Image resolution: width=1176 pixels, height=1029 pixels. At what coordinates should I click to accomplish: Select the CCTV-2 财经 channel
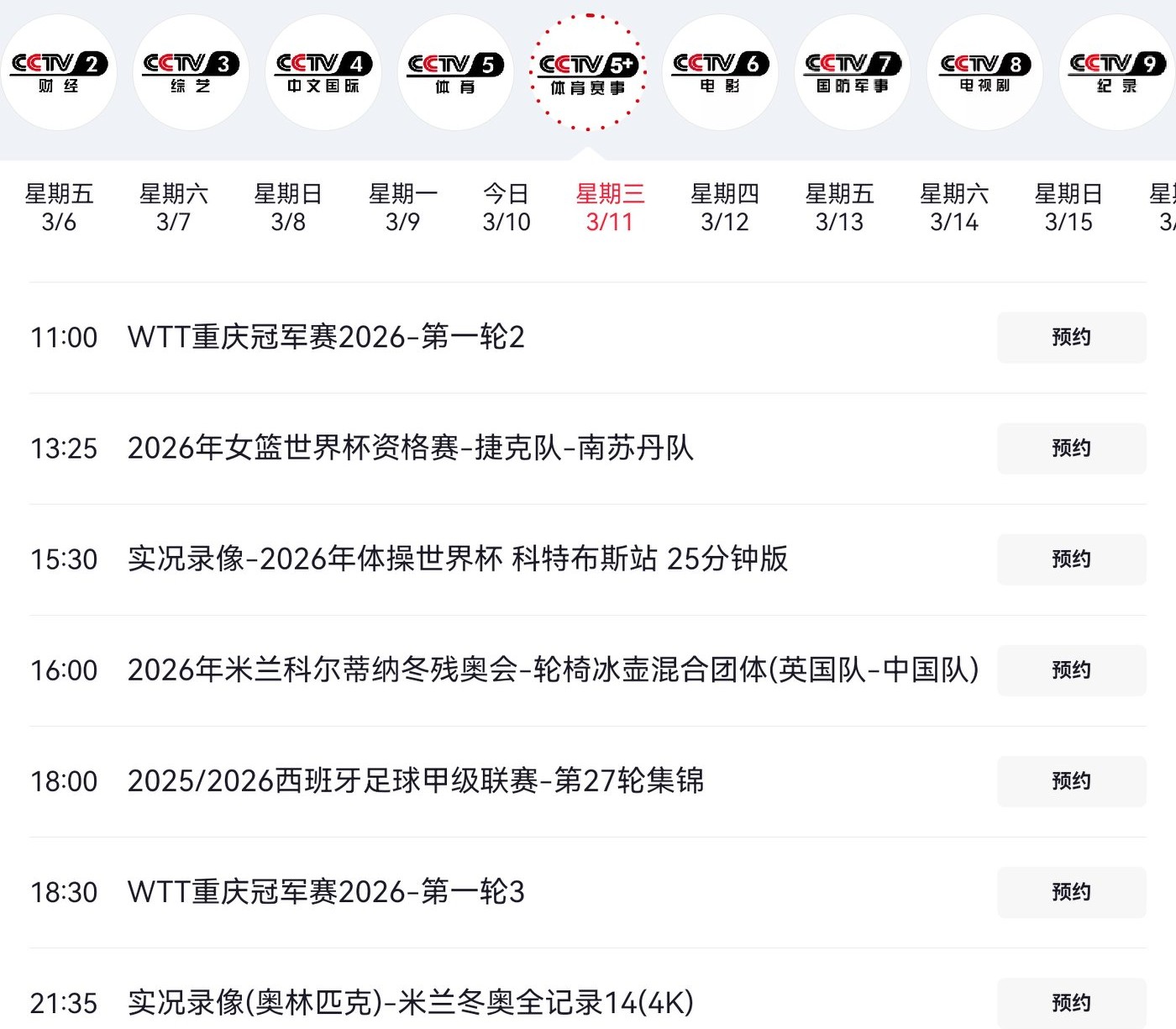(x=58, y=72)
